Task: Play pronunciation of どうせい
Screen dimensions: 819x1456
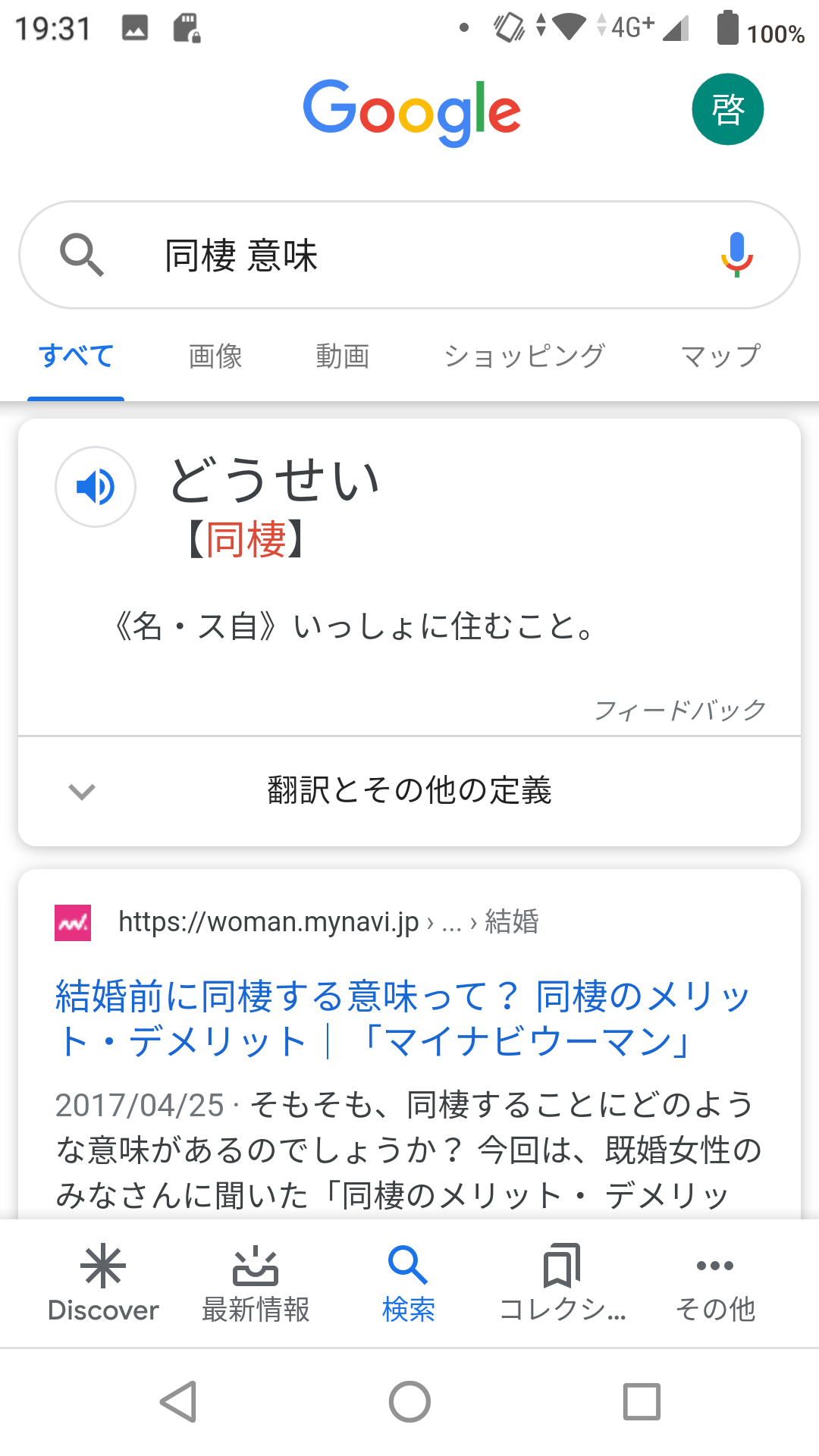Action: pos(96,487)
